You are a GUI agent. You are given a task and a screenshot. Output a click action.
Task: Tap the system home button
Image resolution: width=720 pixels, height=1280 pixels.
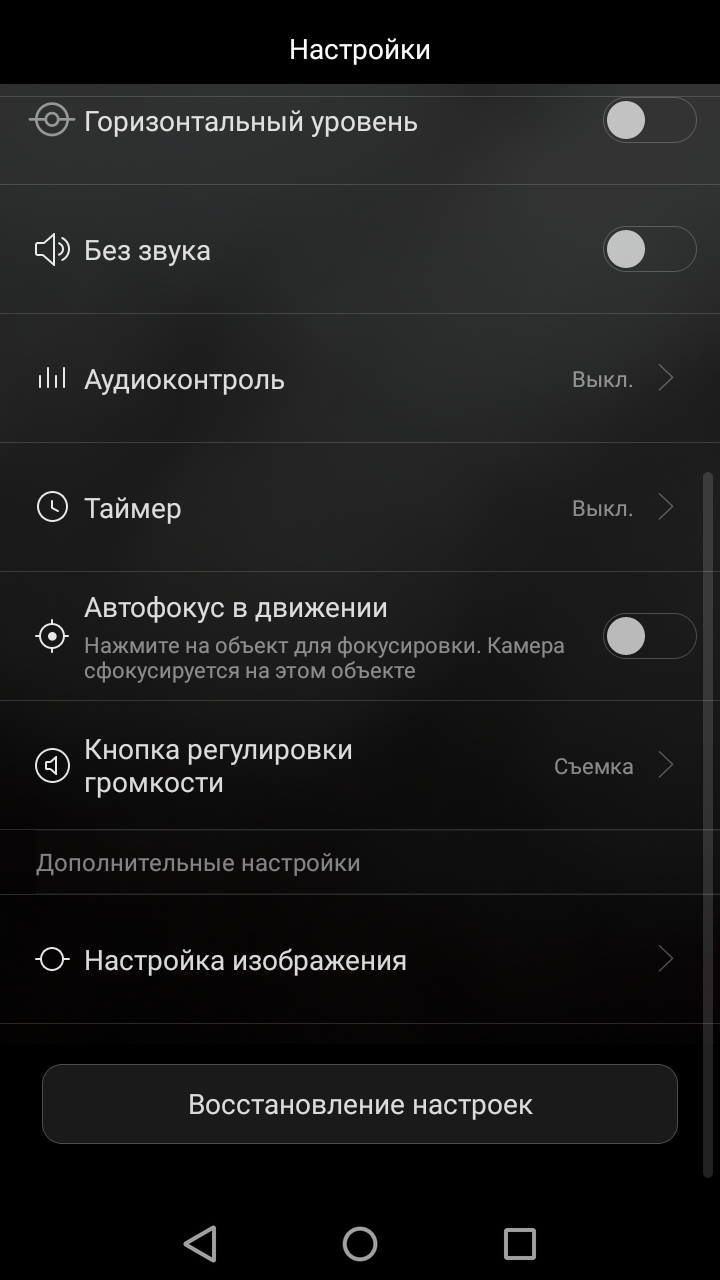click(x=360, y=1243)
